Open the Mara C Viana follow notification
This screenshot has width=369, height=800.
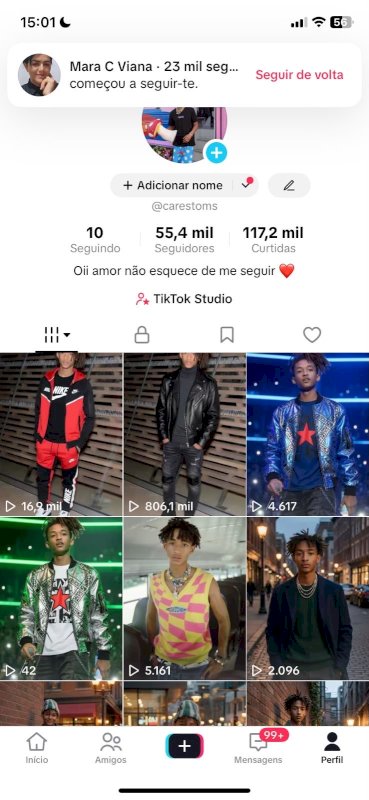click(x=184, y=75)
